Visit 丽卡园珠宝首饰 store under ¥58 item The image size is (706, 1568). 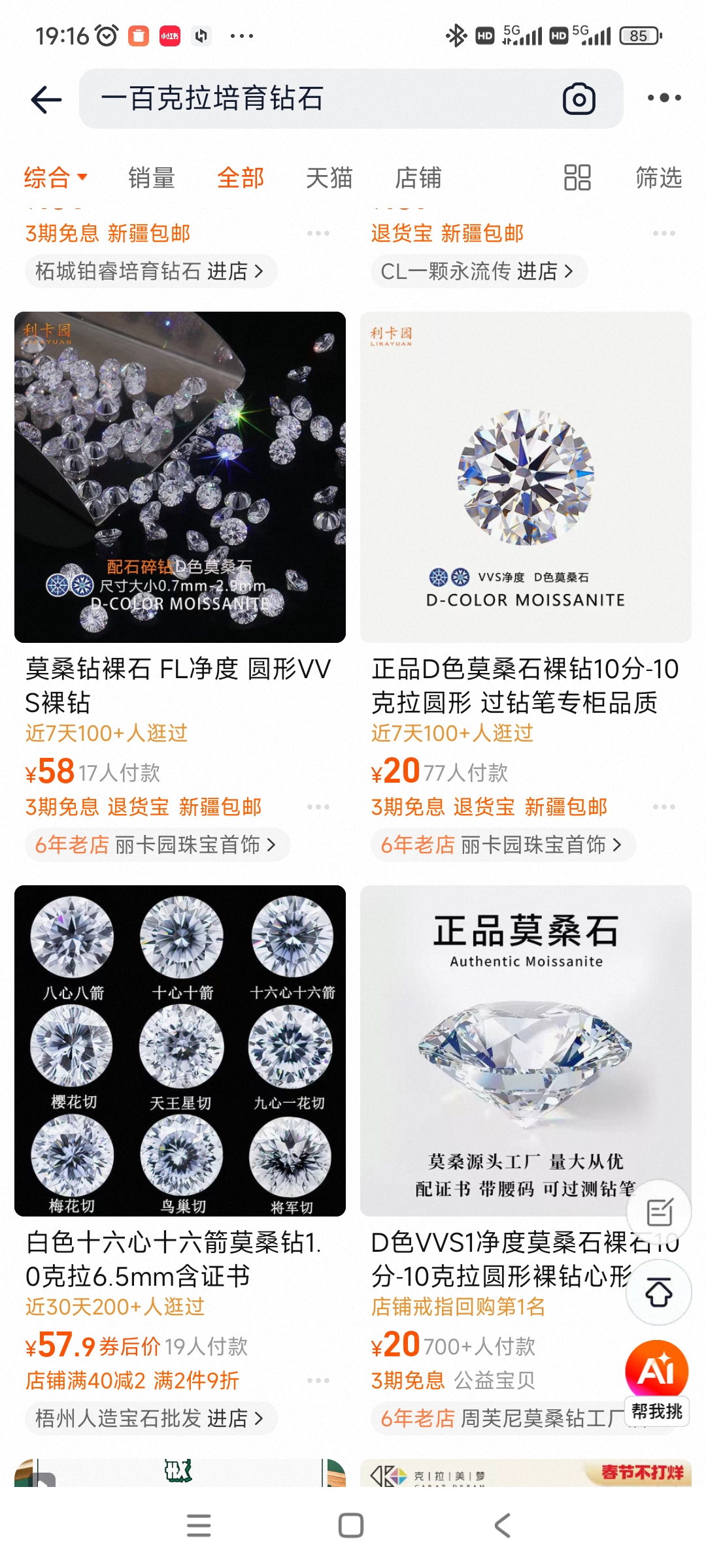coord(157,844)
